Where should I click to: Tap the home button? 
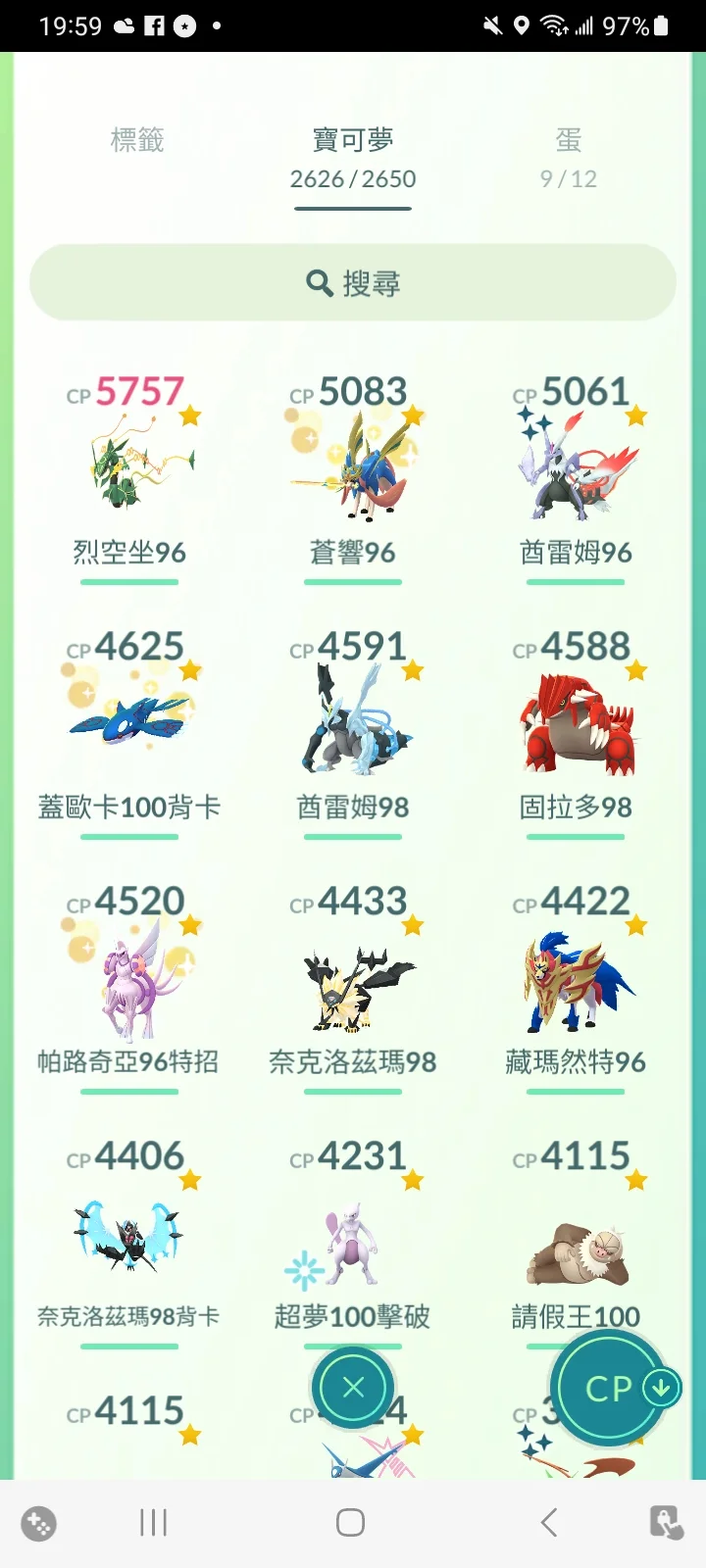click(350, 1523)
